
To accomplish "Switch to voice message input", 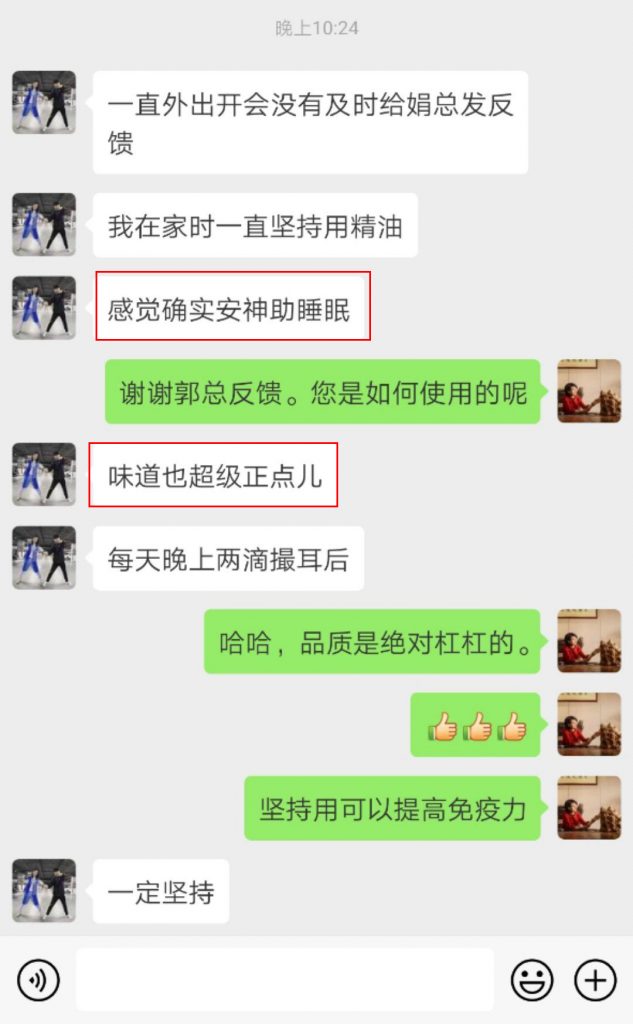I will (x=38, y=980).
